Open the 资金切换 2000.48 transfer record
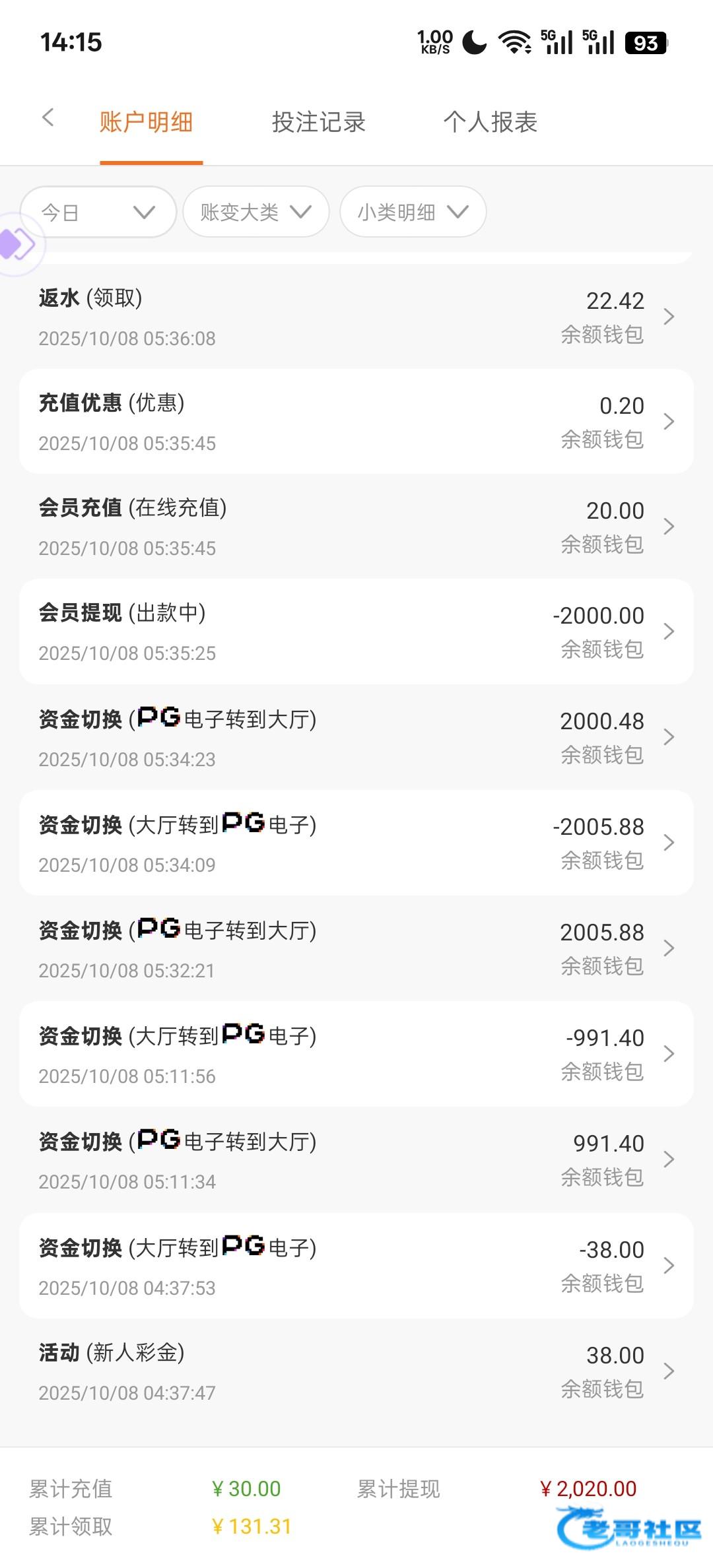This screenshot has width=713, height=1568. tap(356, 737)
